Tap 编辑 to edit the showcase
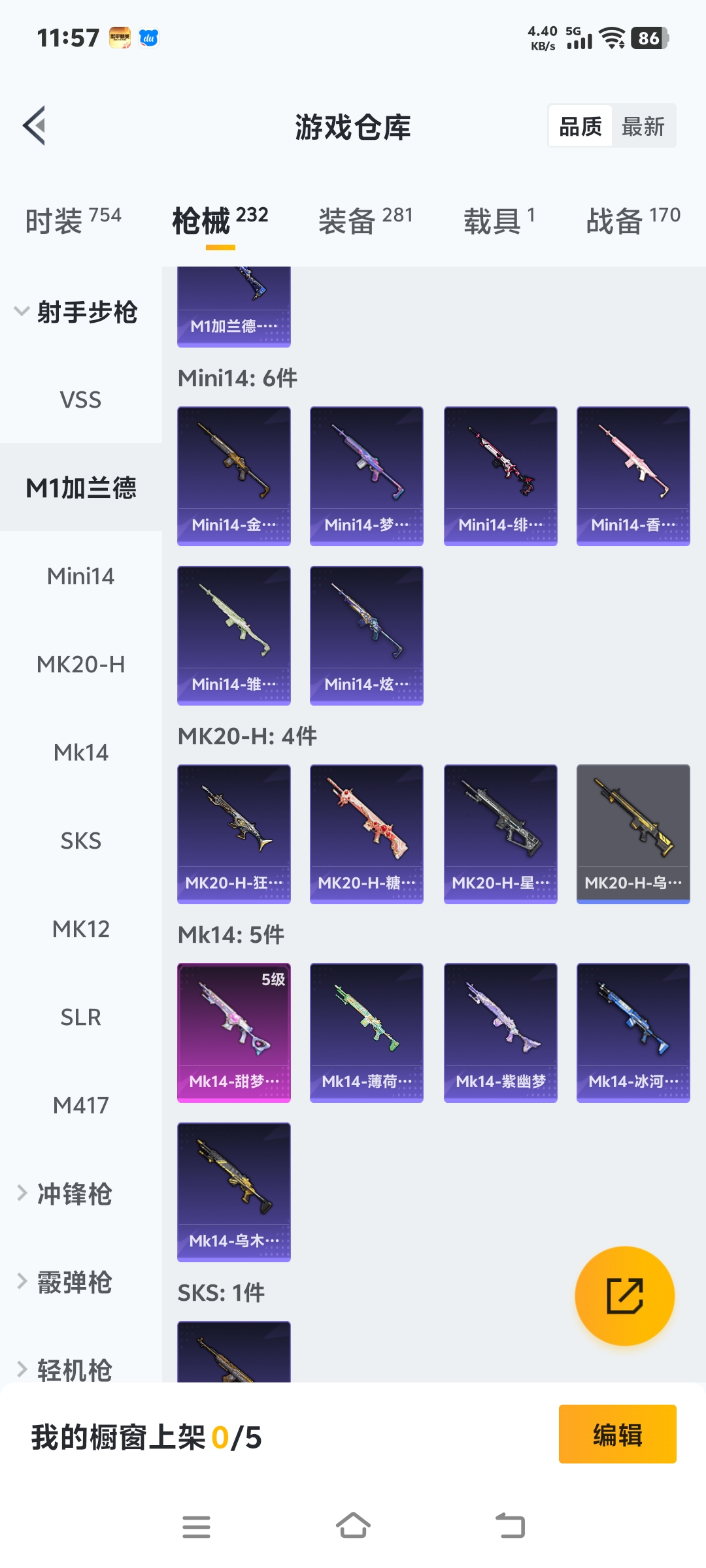Viewport: 706px width, 1568px height. click(x=617, y=1434)
